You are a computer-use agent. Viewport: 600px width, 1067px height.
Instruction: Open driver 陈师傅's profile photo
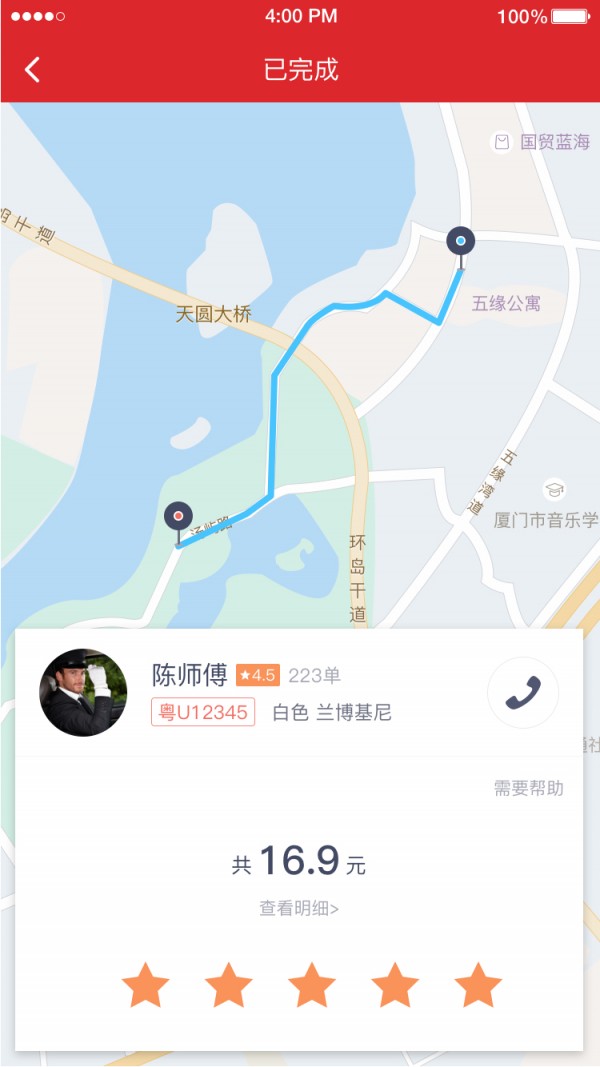pos(83,693)
